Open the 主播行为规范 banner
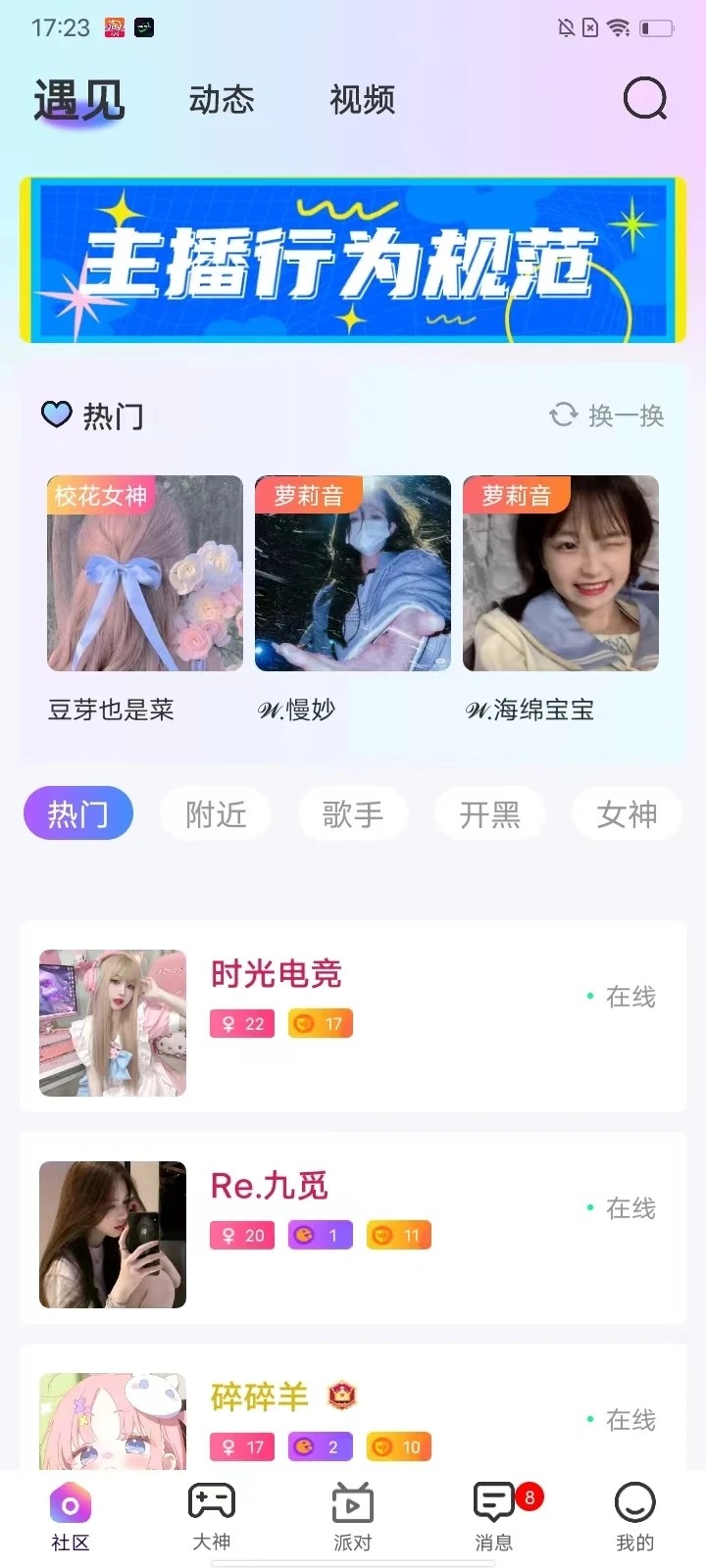This screenshot has width=706, height=1568. coord(353,258)
